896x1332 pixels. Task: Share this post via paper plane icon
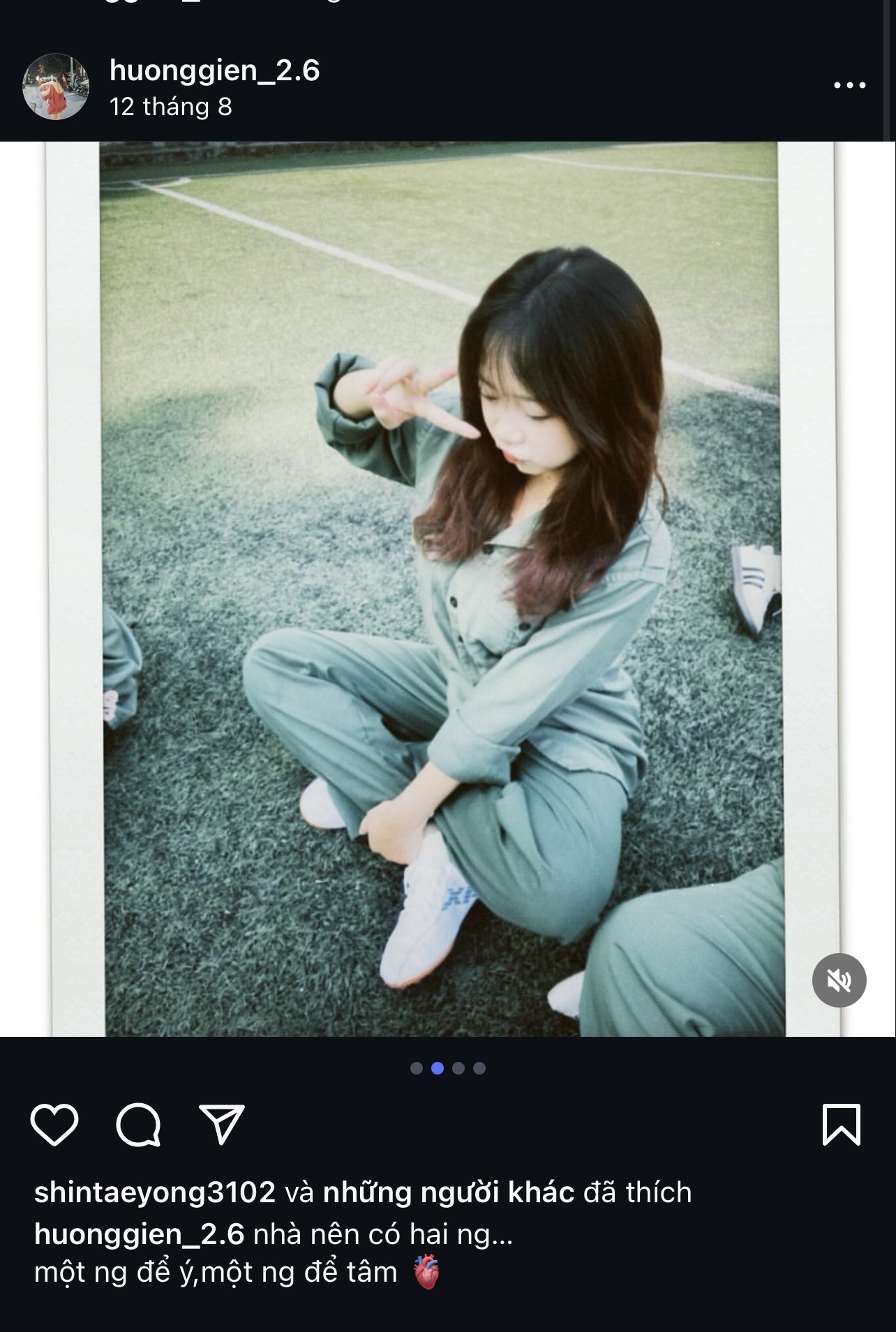pos(222,1124)
